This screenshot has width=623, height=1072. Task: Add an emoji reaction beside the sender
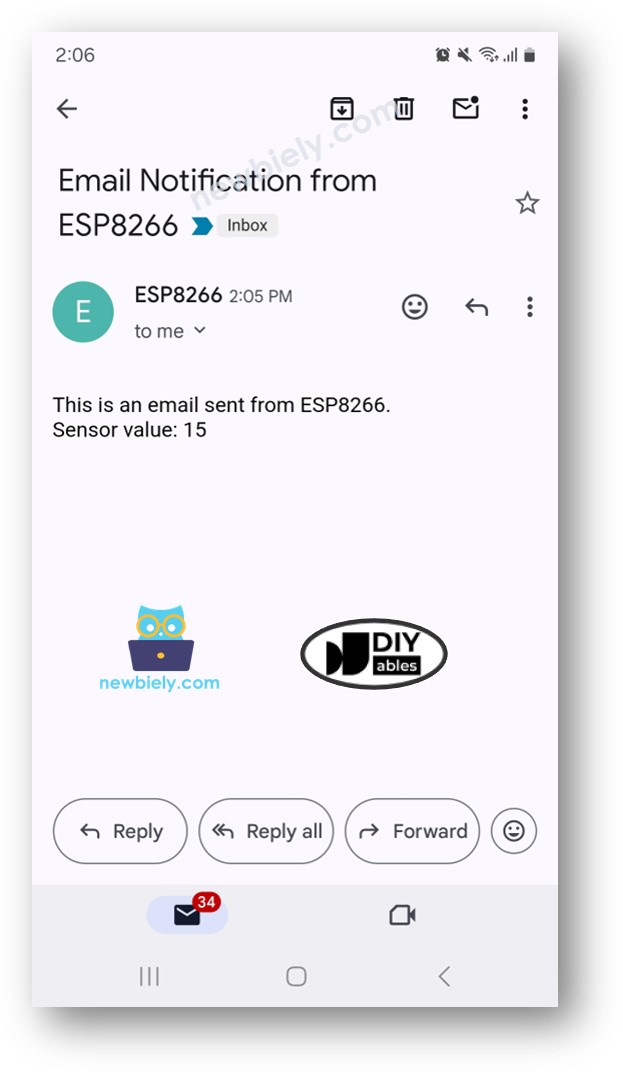[x=415, y=307]
